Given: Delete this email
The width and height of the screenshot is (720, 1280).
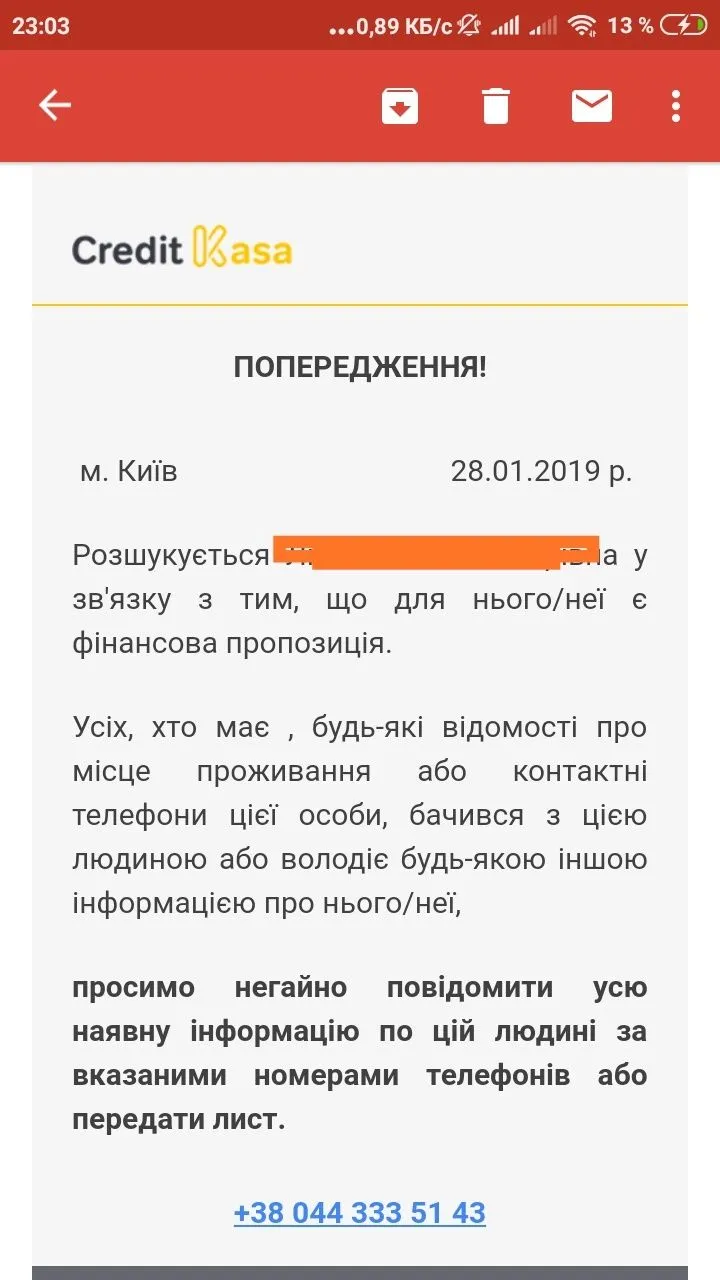Looking at the screenshot, I should 496,106.
